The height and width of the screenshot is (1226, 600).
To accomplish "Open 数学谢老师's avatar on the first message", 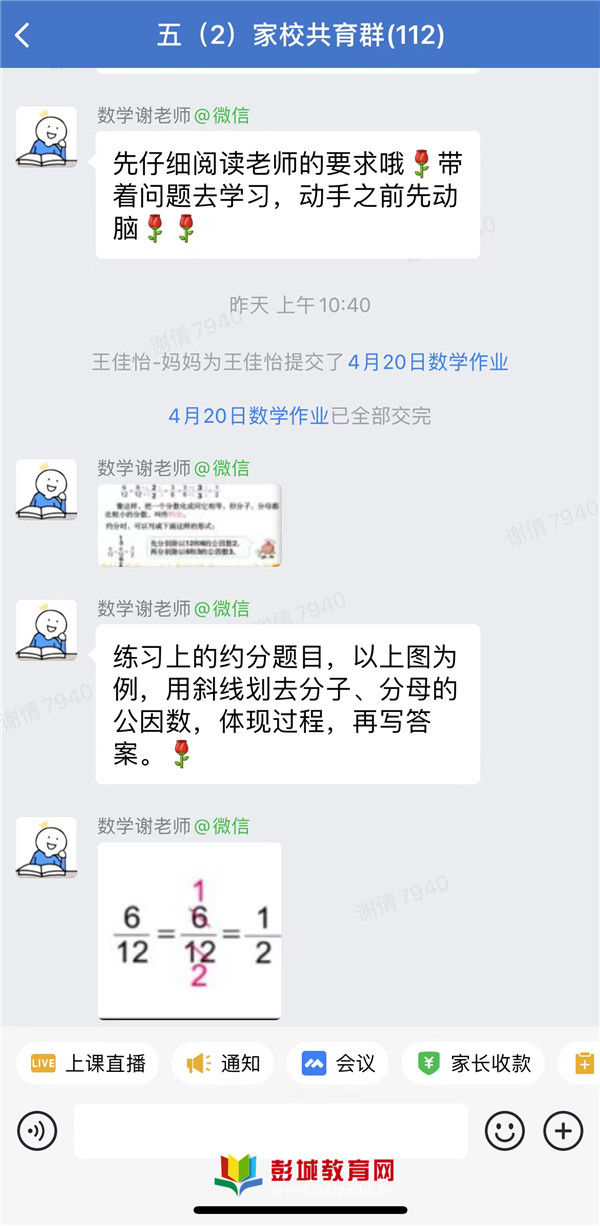I will 46,137.
